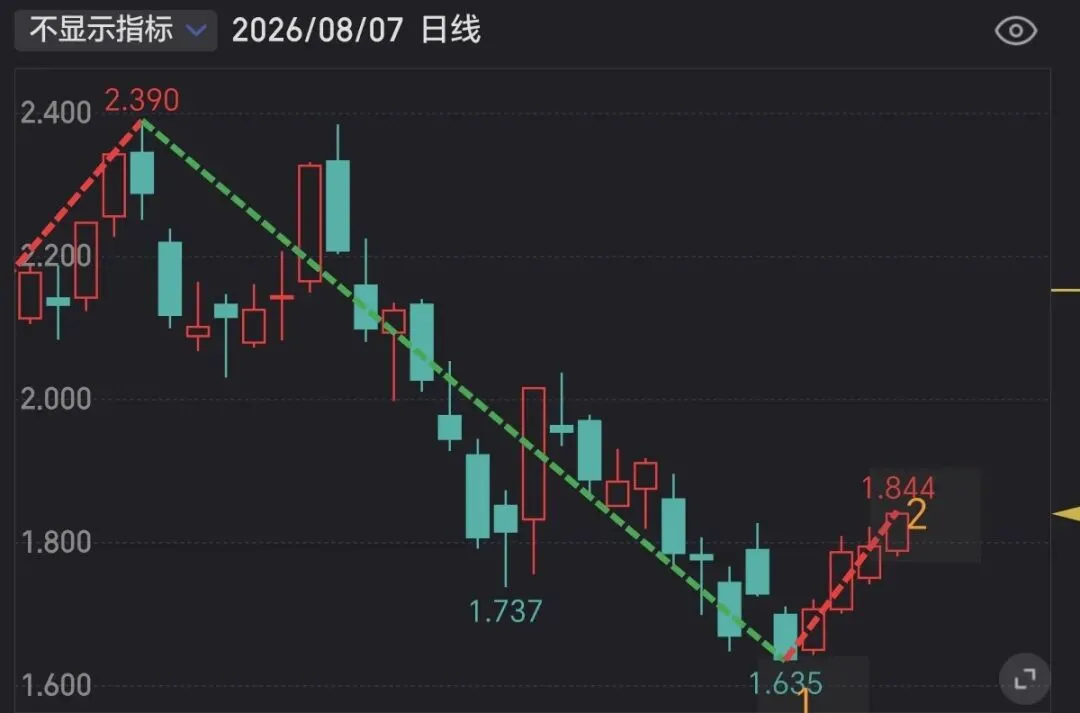Image resolution: width=1080 pixels, height=713 pixels.
Task: Open the 不显示指标 indicator dropdown
Action: pos(116,30)
